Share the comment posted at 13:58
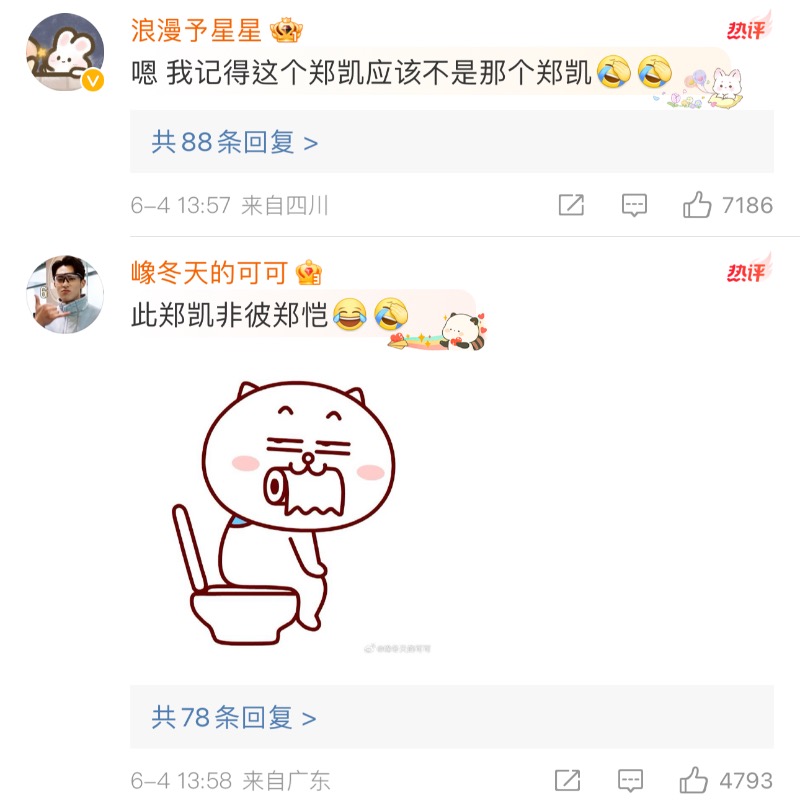The image size is (800, 808). click(567, 780)
